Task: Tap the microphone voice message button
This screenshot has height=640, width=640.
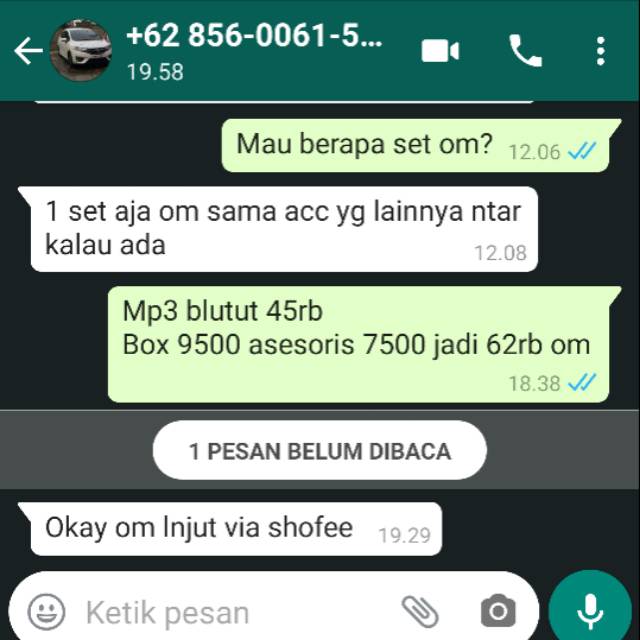Action: pyautogui.click(x=590, y=608)
